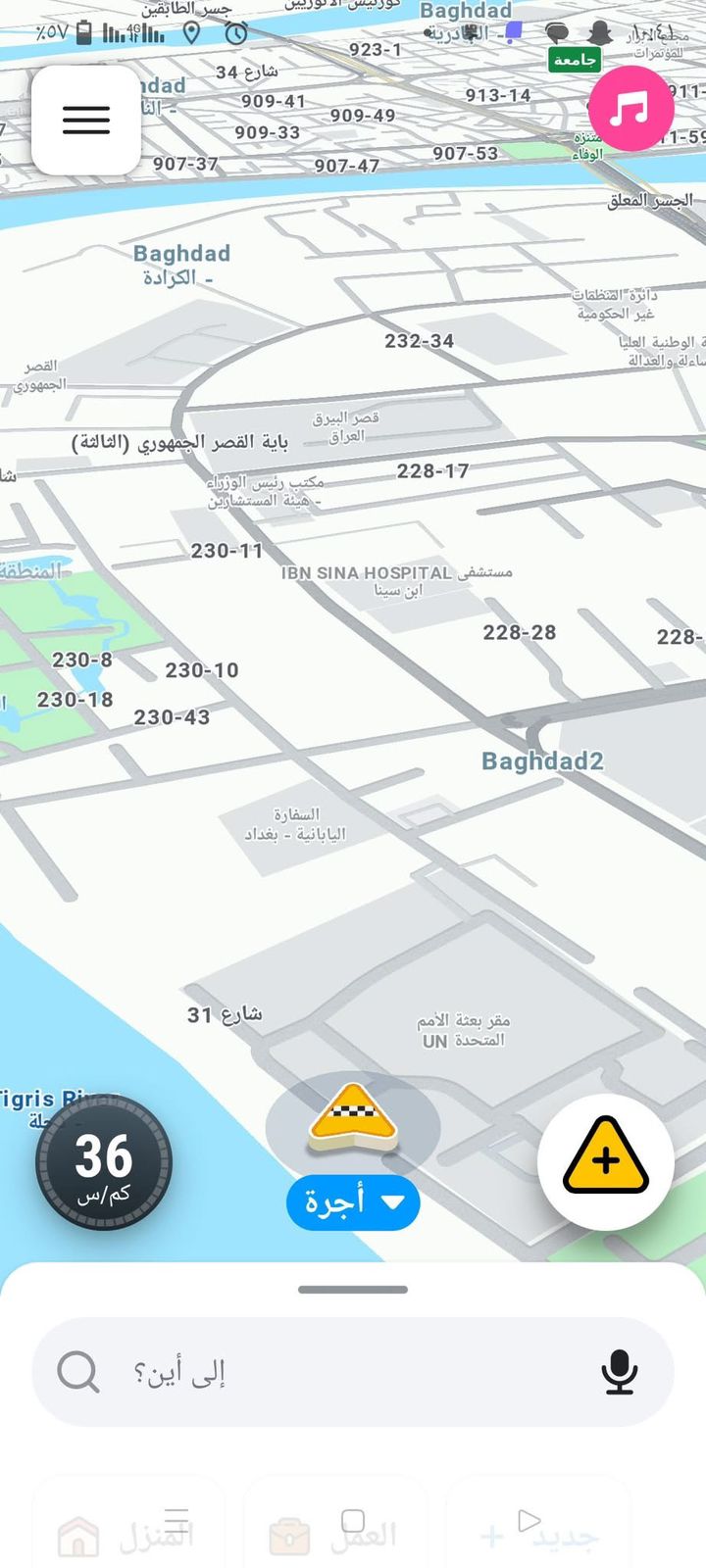Tap the speedometer showing 36 كم/س

(104, 1162)
